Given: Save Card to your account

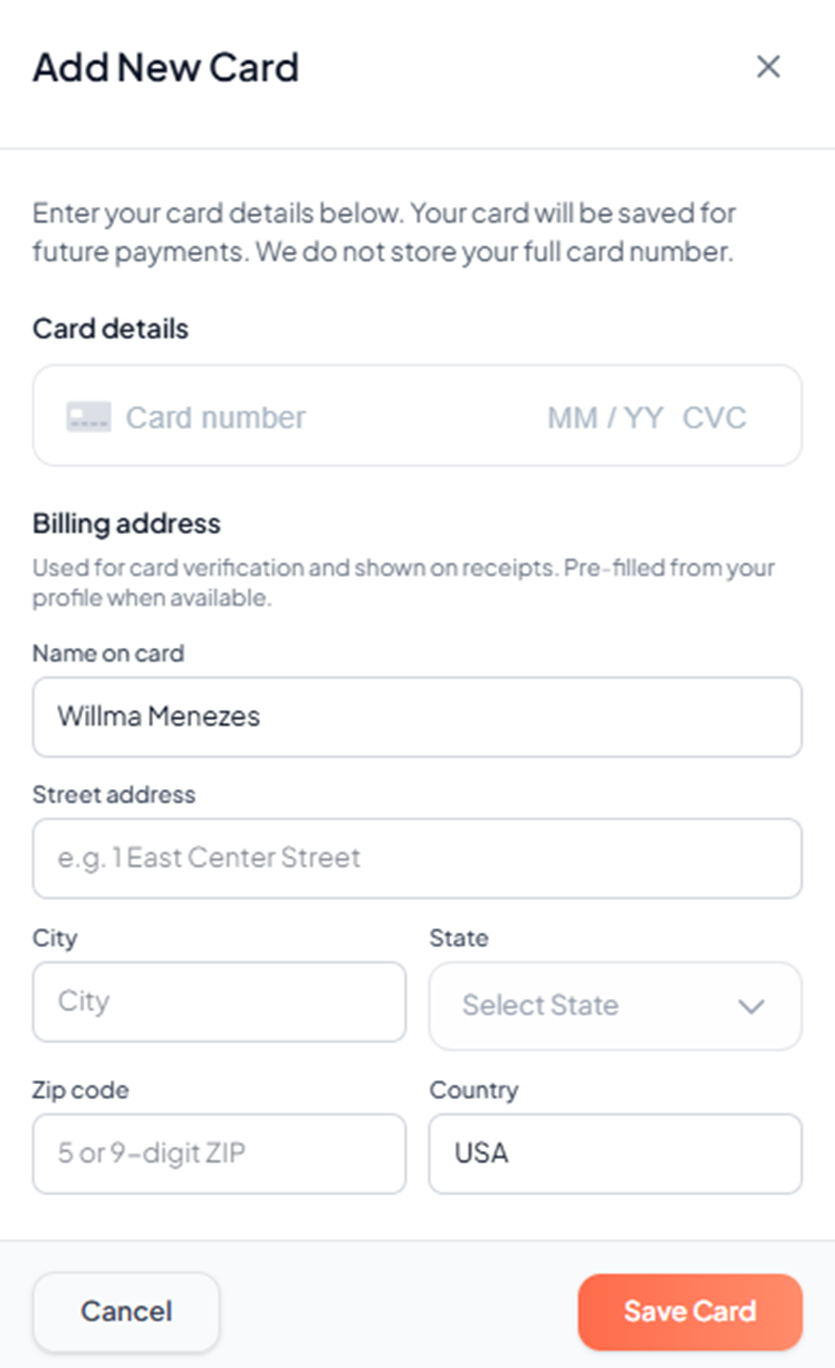Looking at the screenshot, I should click(690, 1311).
